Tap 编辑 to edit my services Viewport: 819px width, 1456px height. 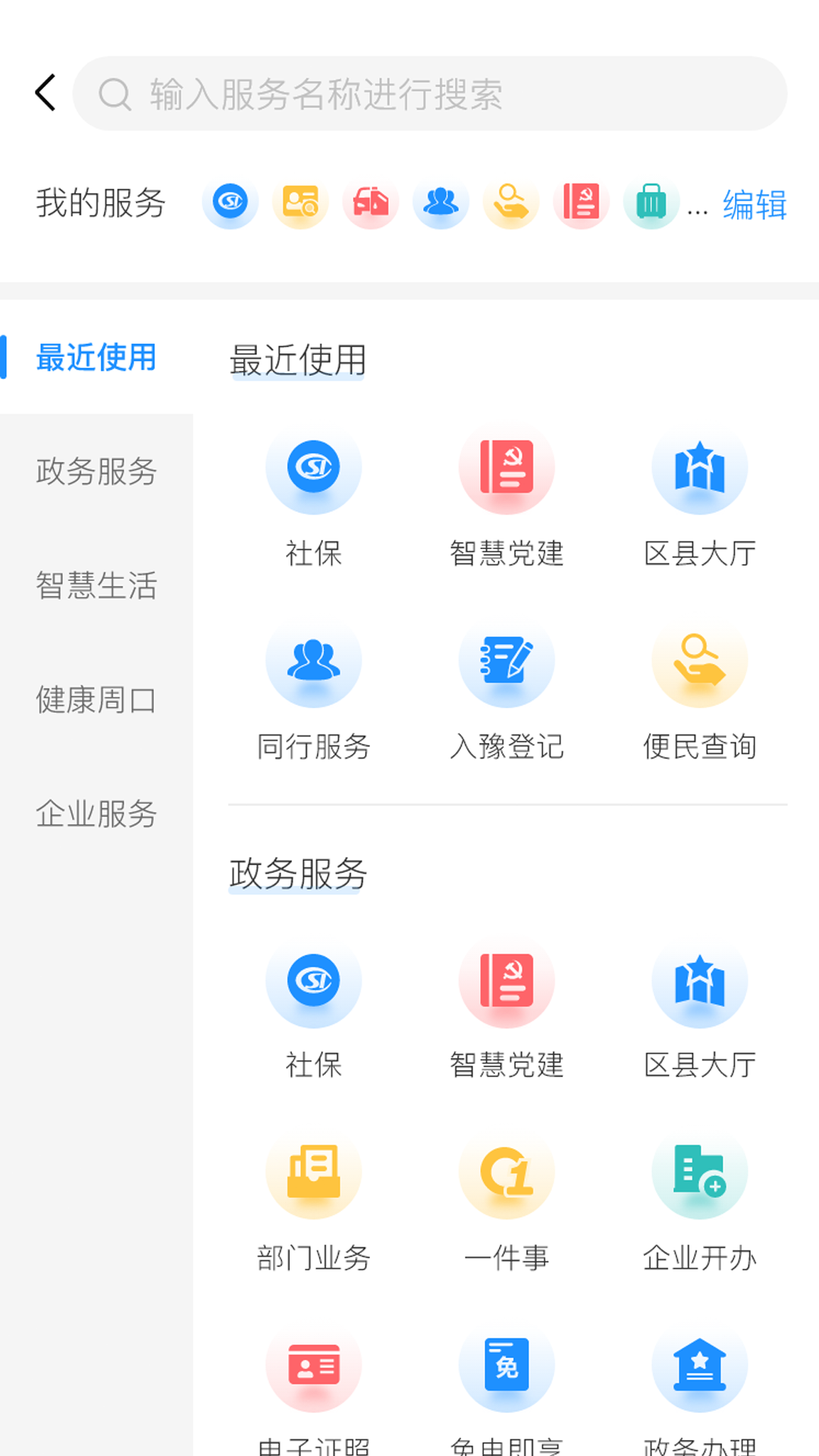754,205
